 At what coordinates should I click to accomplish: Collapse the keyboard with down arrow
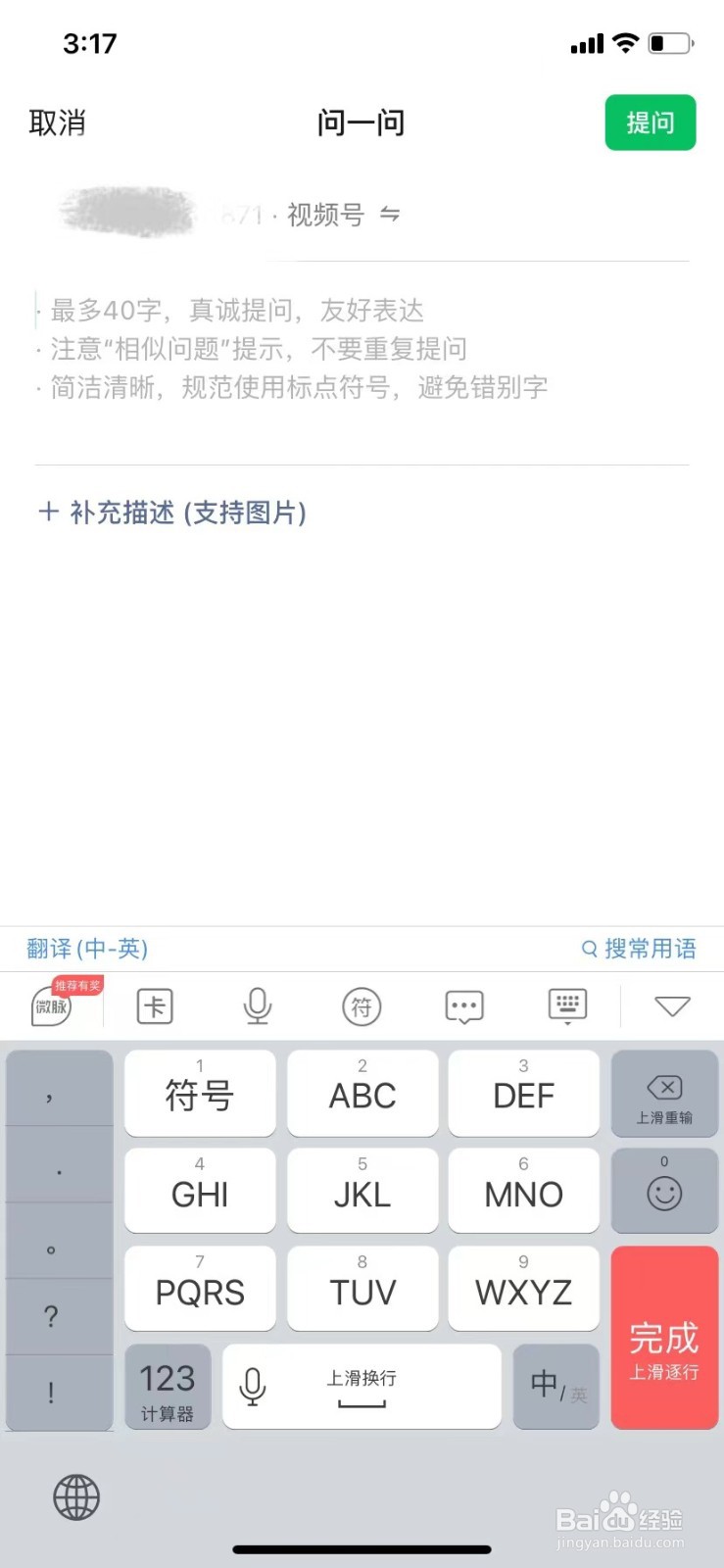pos(670,1006)
